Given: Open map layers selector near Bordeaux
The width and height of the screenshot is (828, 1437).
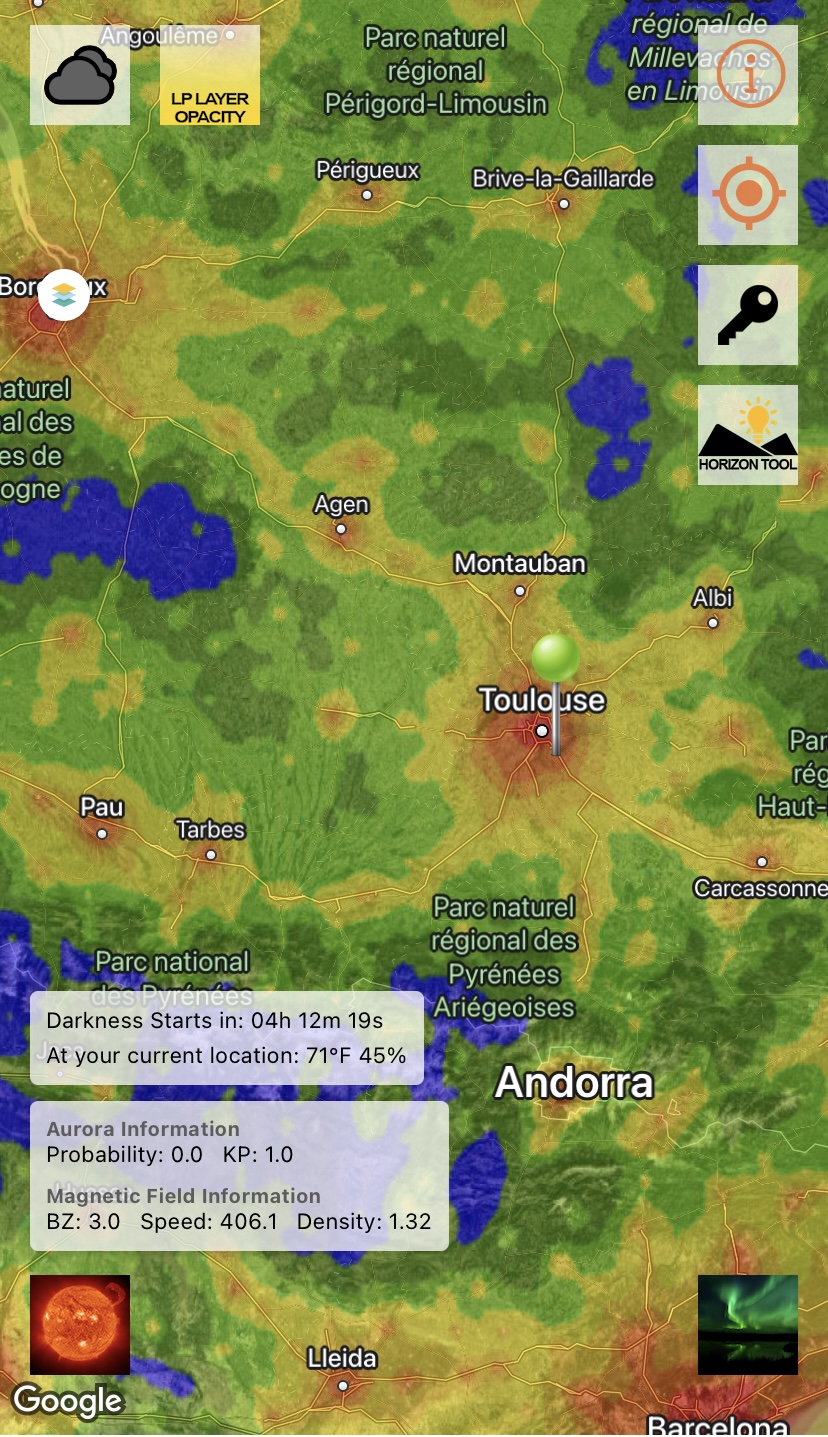Looking at the screenshot, I should click(x=64, y=295).
